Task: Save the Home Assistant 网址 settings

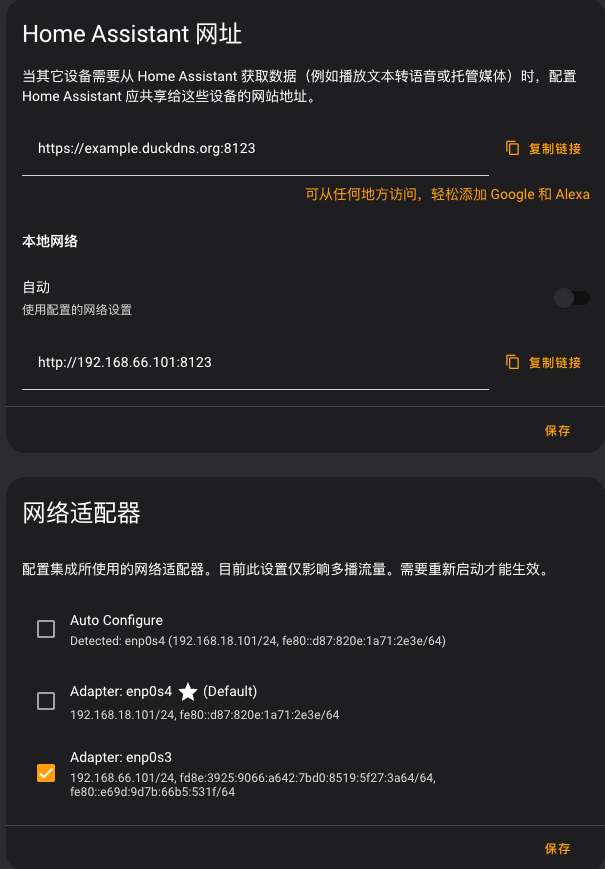Action: click(557, 430)
